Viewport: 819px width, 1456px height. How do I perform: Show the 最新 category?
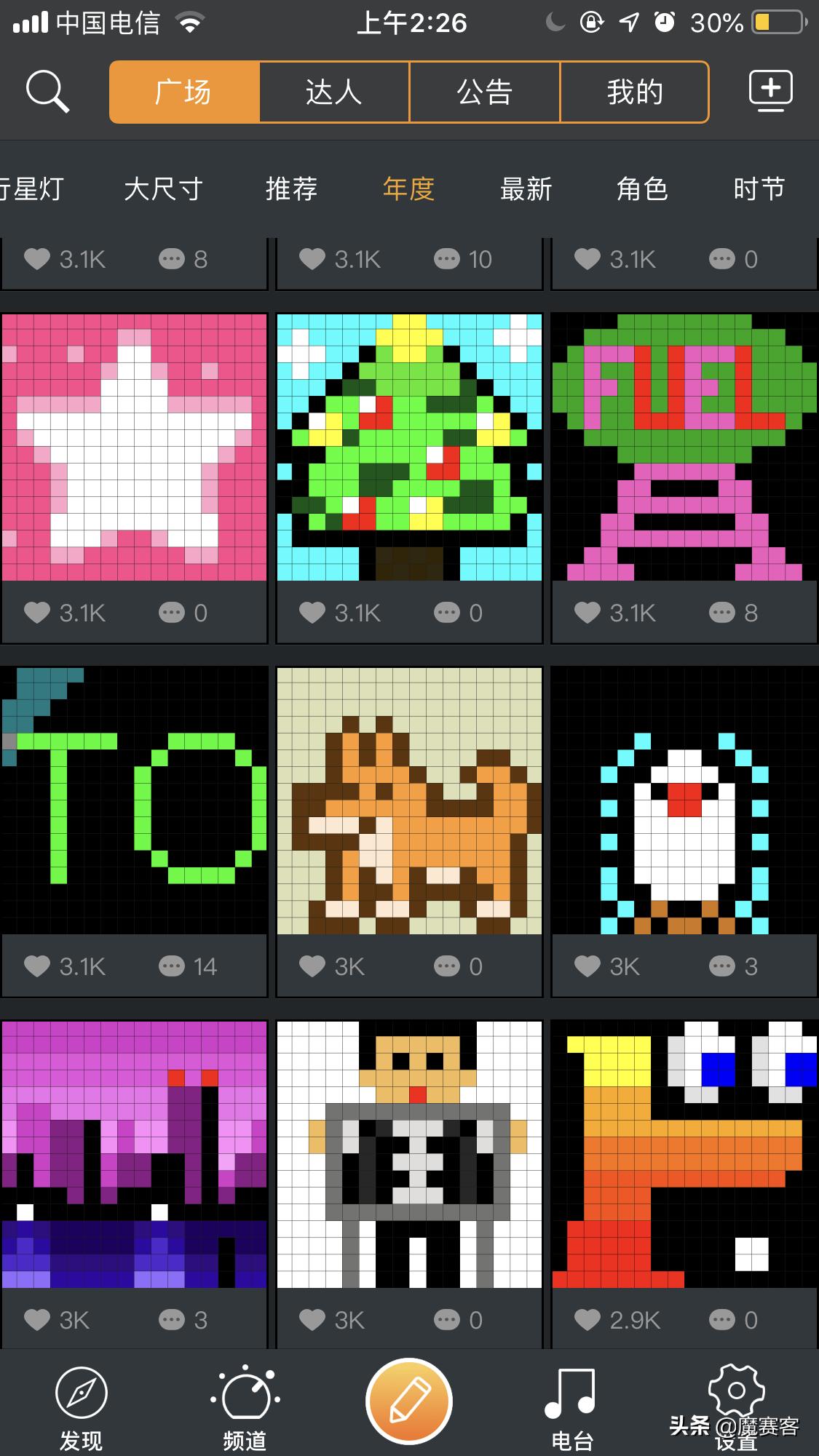coord(526,189)
